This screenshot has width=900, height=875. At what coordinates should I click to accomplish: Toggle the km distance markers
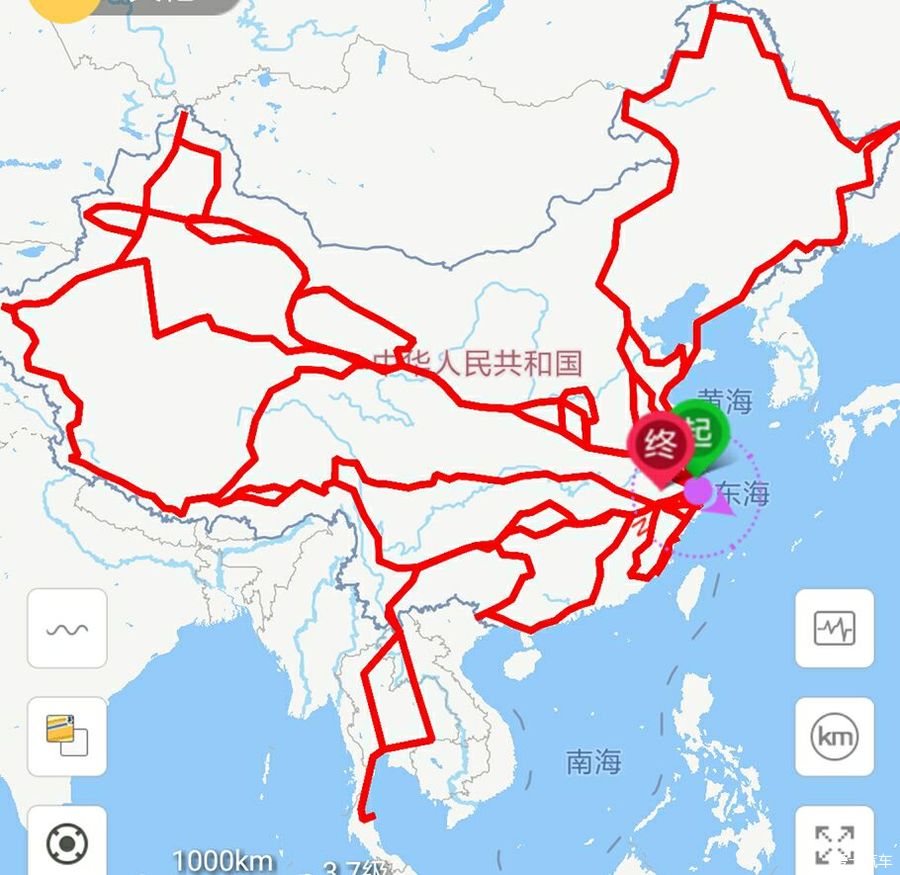(834, 736)
